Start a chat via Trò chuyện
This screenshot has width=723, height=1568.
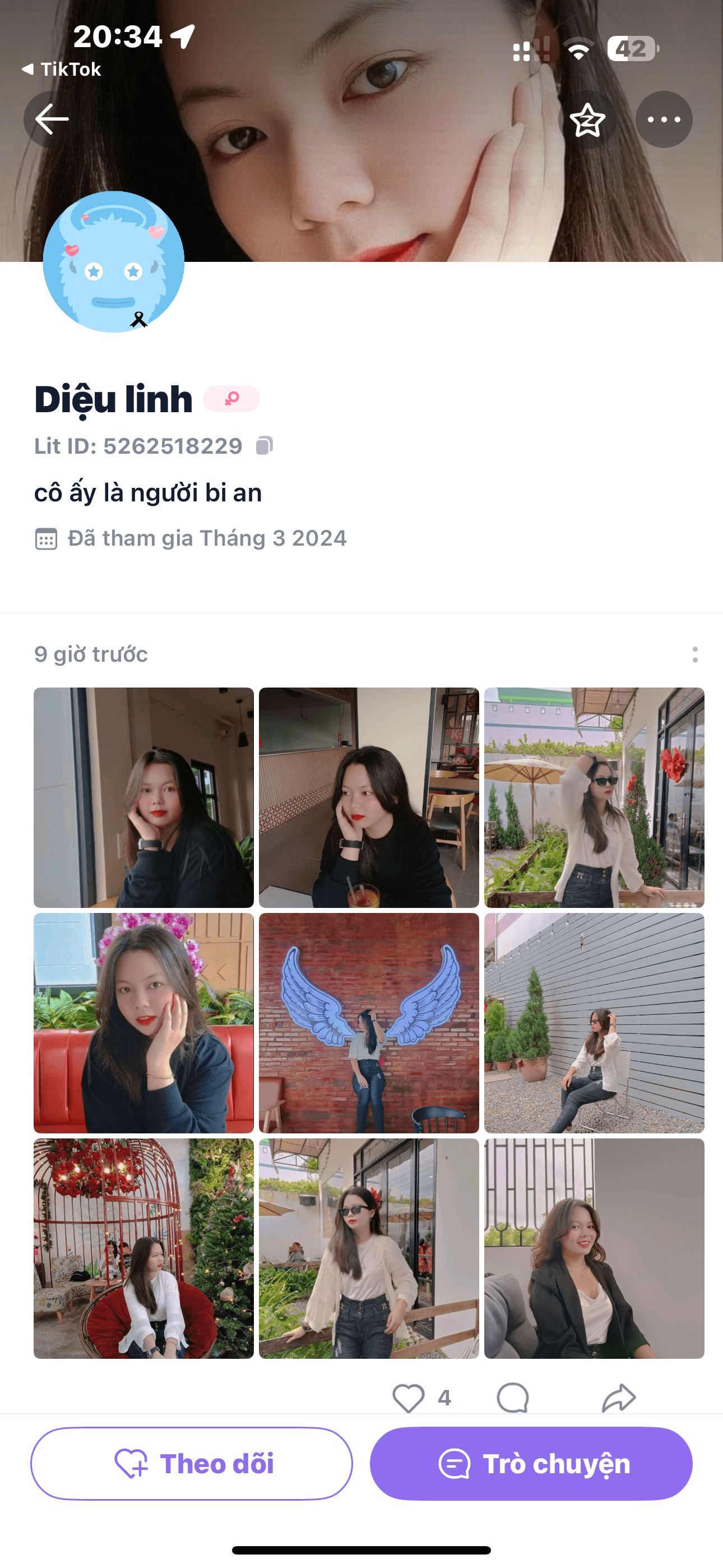click(x=531, y=1463)
